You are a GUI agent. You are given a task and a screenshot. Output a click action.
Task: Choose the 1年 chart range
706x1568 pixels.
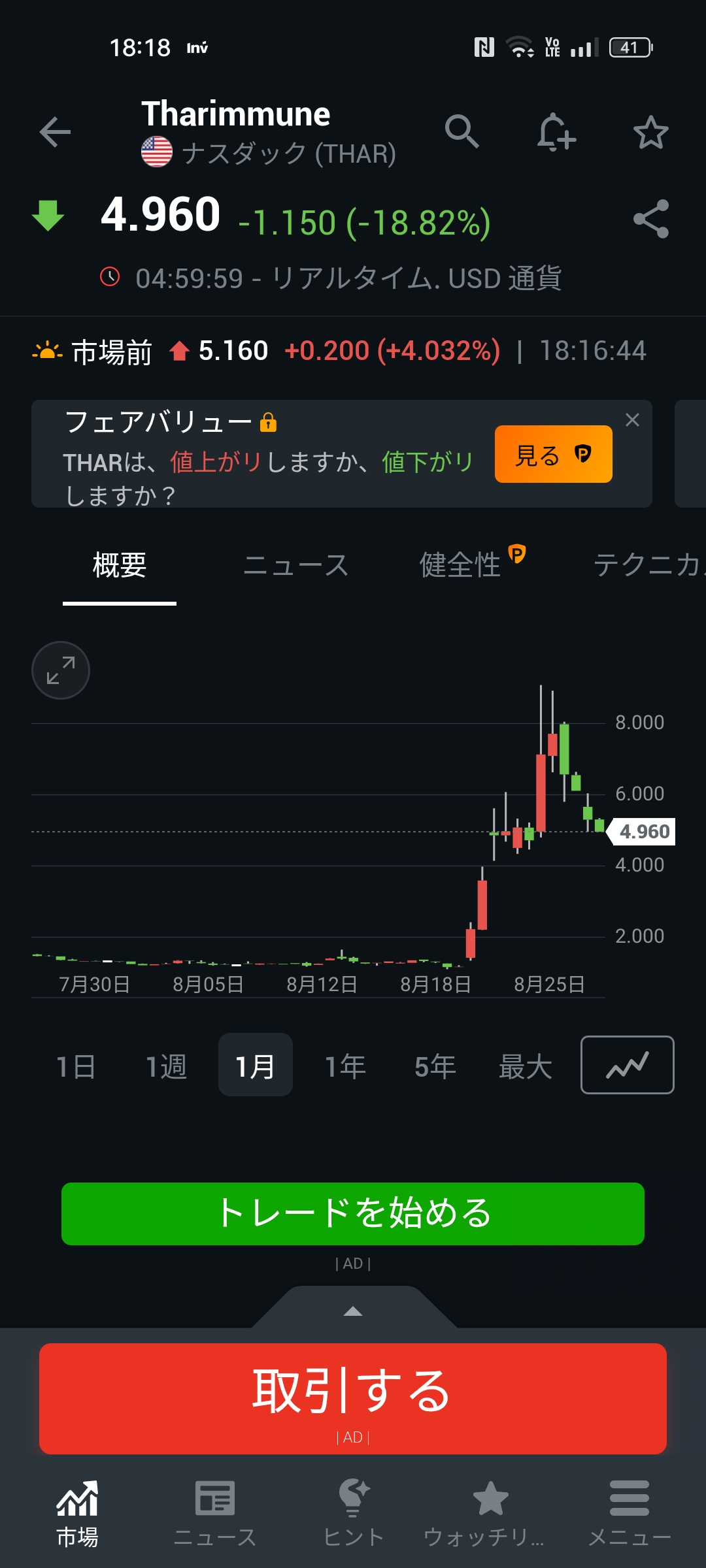tap(345, 1066)
